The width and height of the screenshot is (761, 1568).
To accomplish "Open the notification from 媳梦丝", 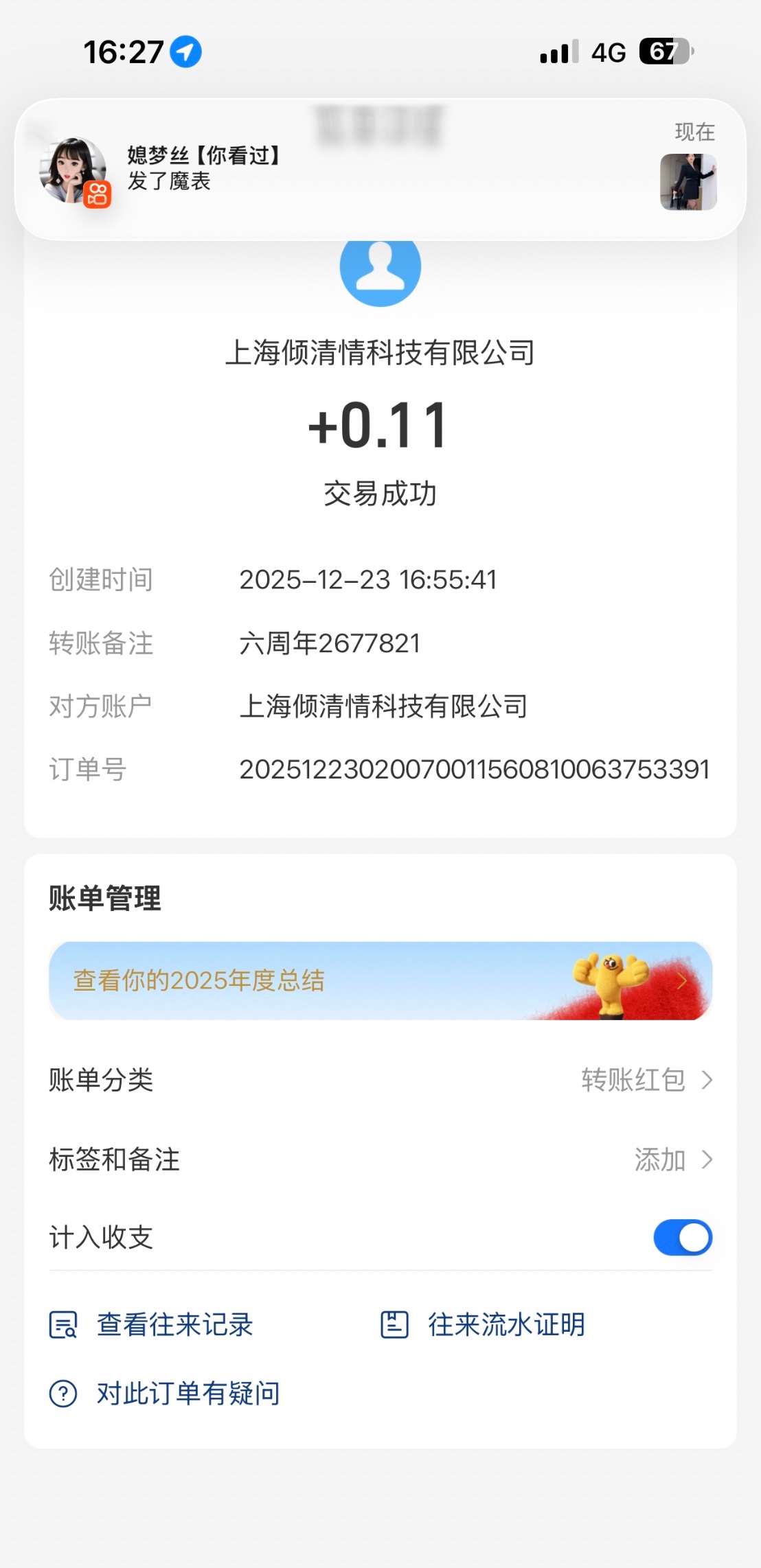I will (x=379, y=169).
